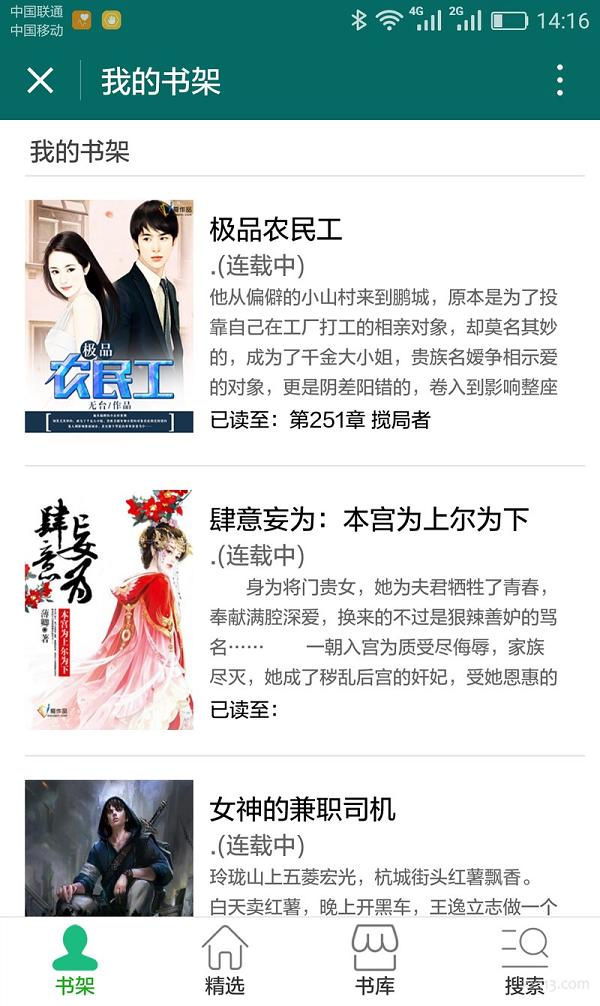Switch to the 书架 tab

coord(75,961)
